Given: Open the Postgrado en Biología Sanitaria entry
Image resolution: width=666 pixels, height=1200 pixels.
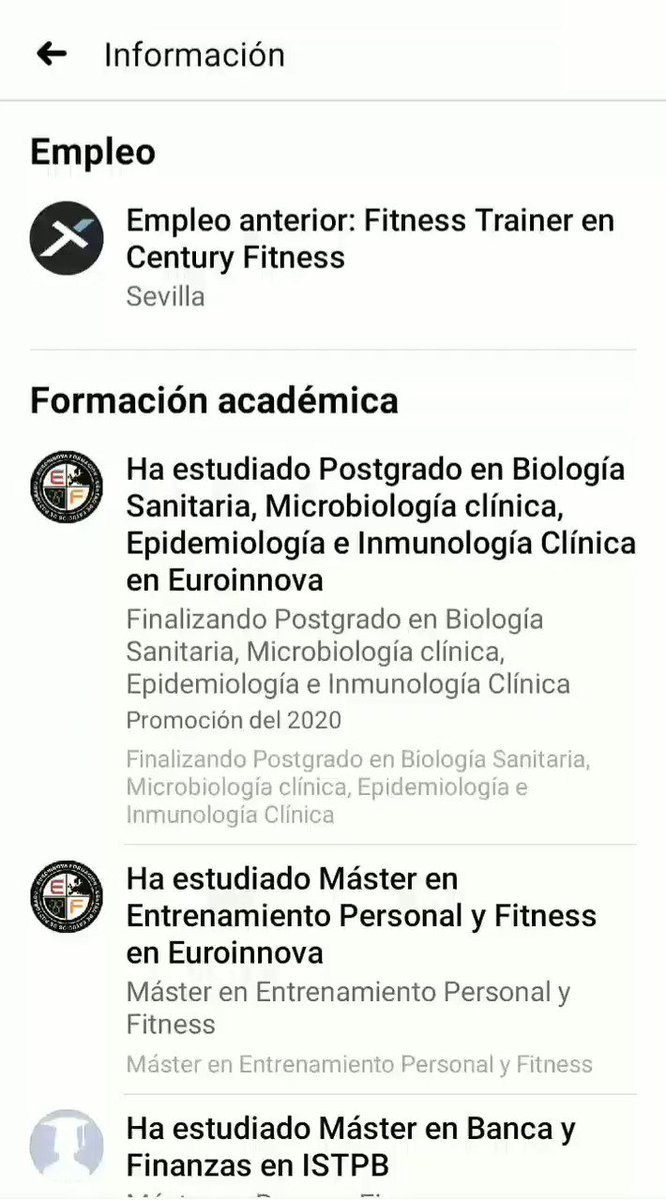Looking at the screenshot, I should coord(333,639).
